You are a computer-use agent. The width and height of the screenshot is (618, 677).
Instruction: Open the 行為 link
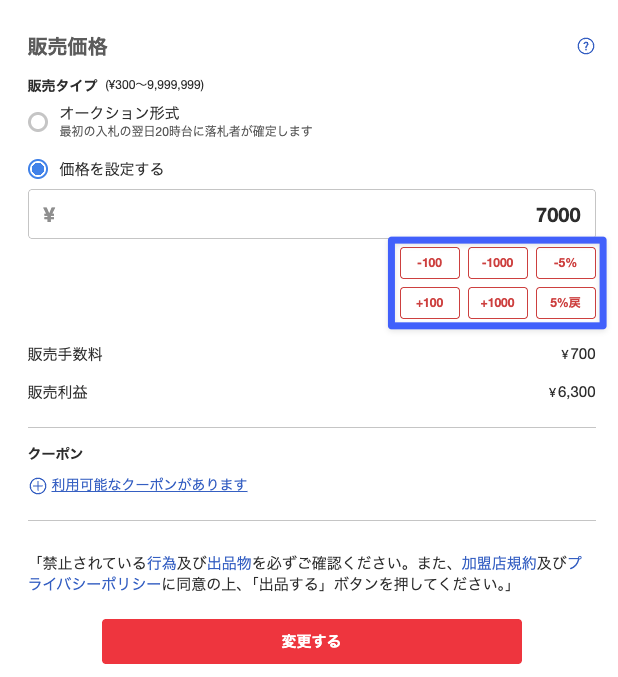tap(161, 562)
